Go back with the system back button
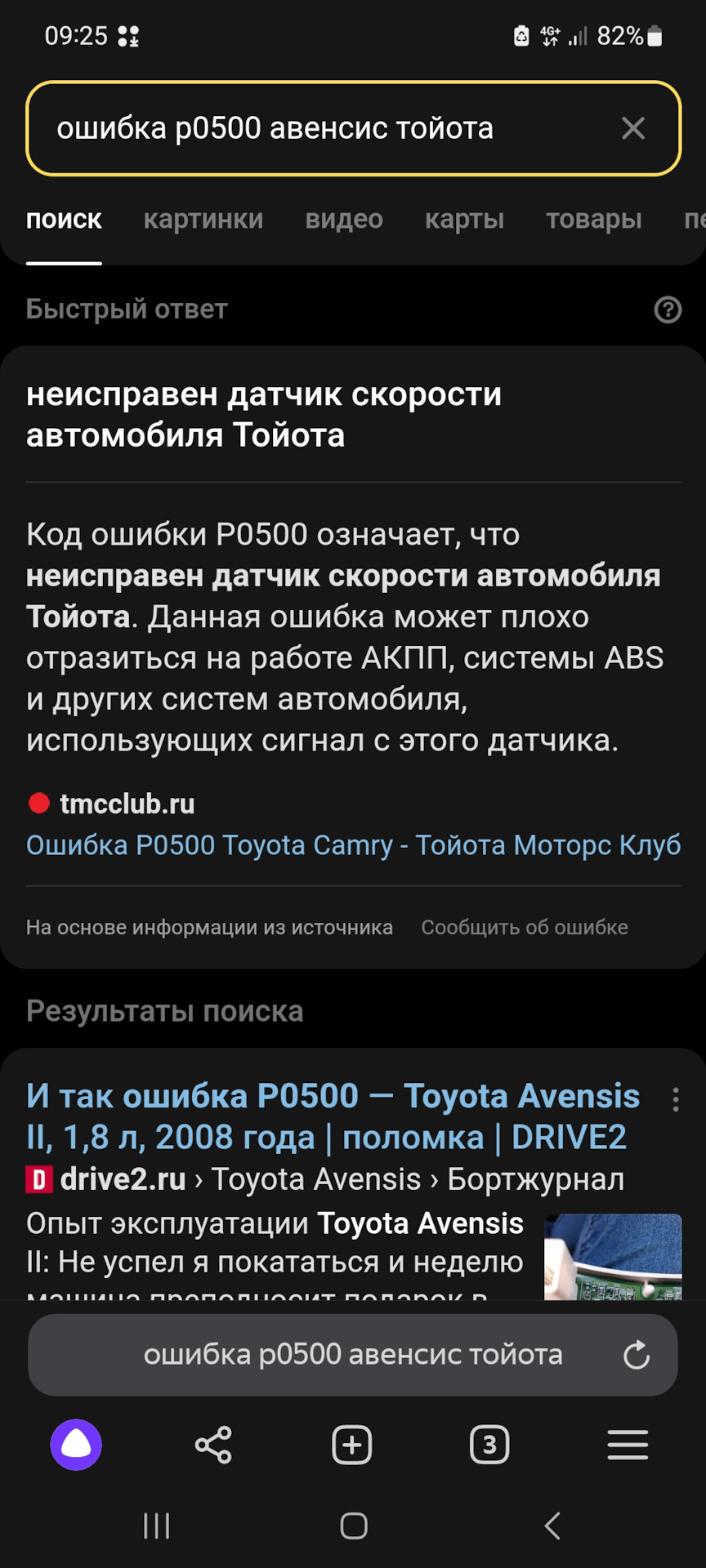Screen dimensions: 706x1568 (x=552, y=1526)
